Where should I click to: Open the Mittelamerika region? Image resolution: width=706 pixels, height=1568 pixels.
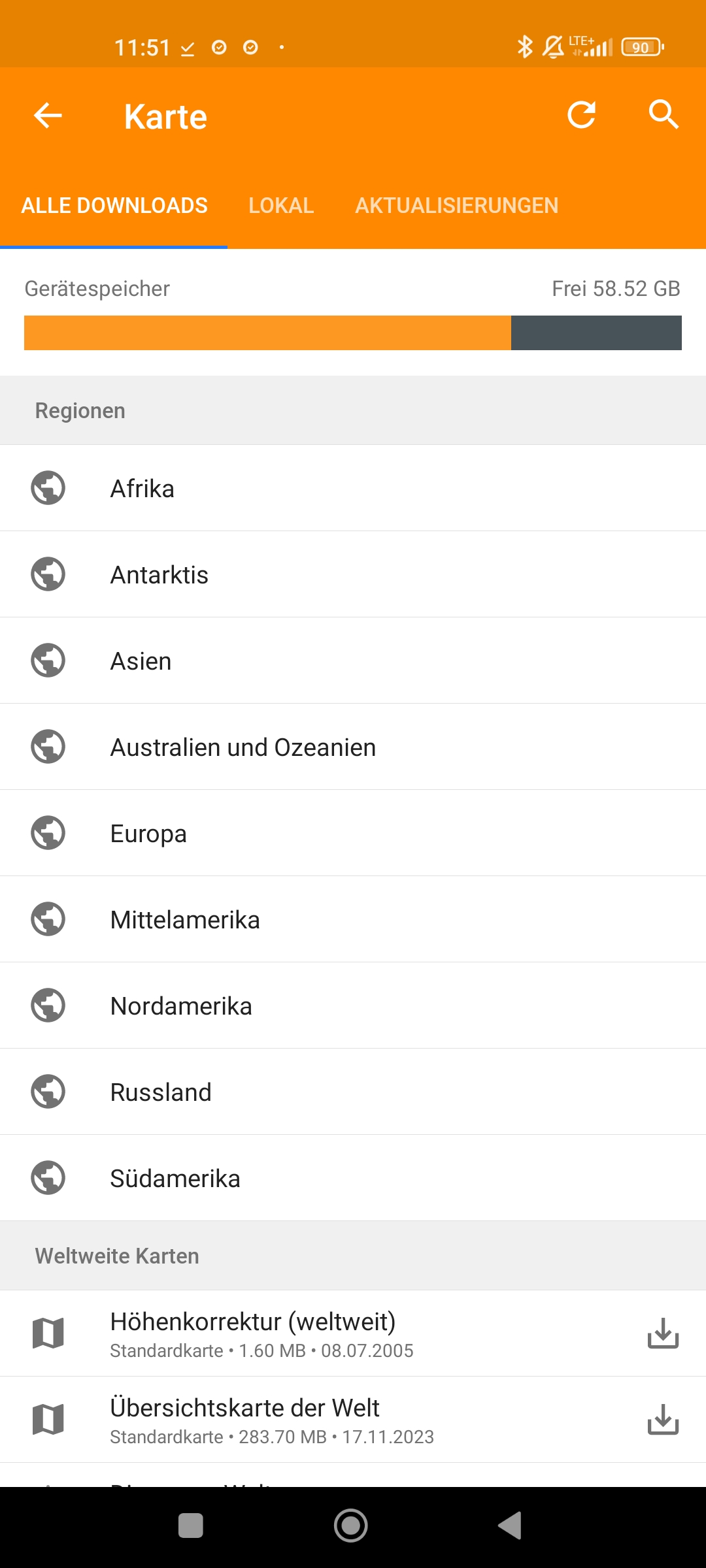(x=353, y=919)
